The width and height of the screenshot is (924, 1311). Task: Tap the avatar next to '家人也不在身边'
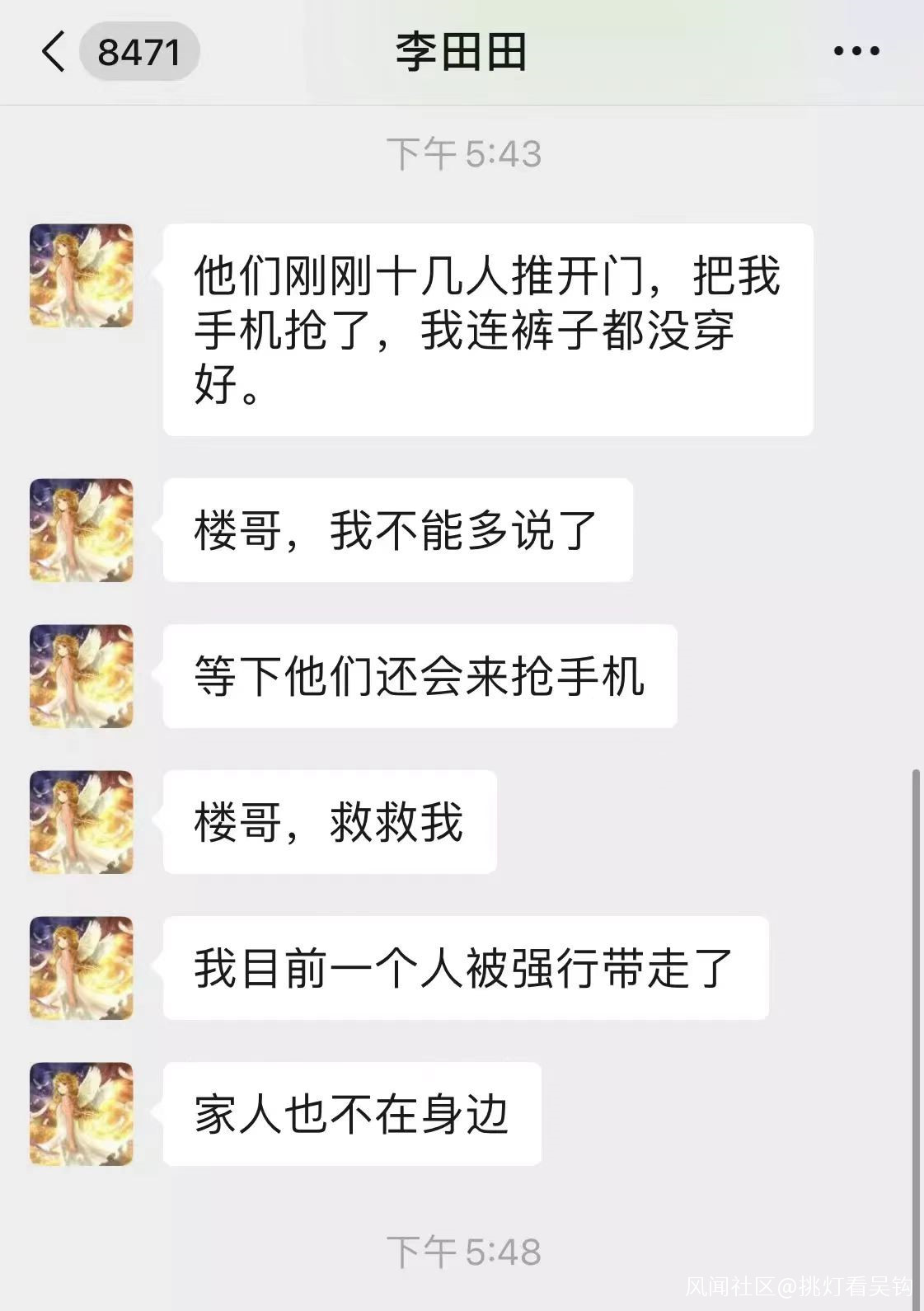click(x=82, y=1114)
